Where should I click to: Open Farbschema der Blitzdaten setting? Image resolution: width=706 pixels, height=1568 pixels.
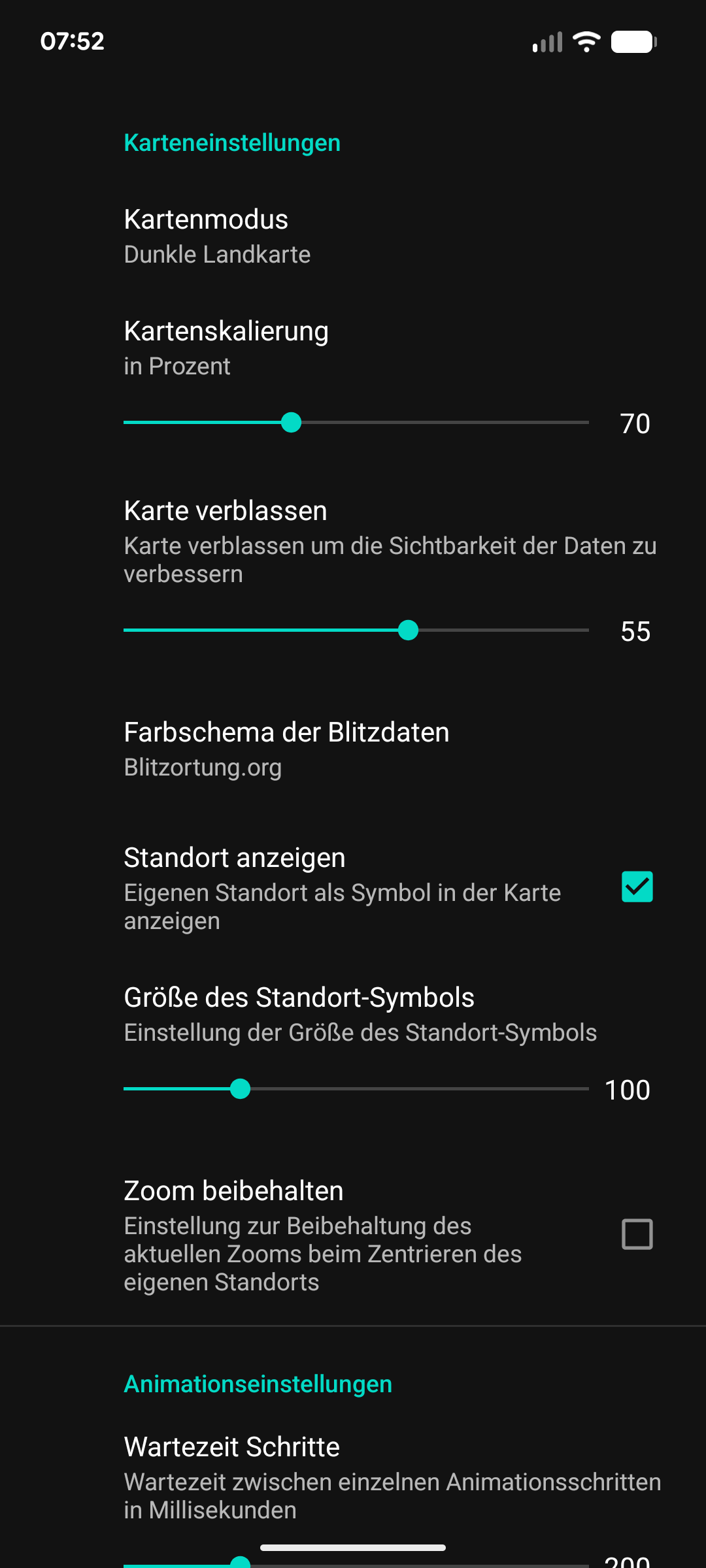(x=353, y=749)
